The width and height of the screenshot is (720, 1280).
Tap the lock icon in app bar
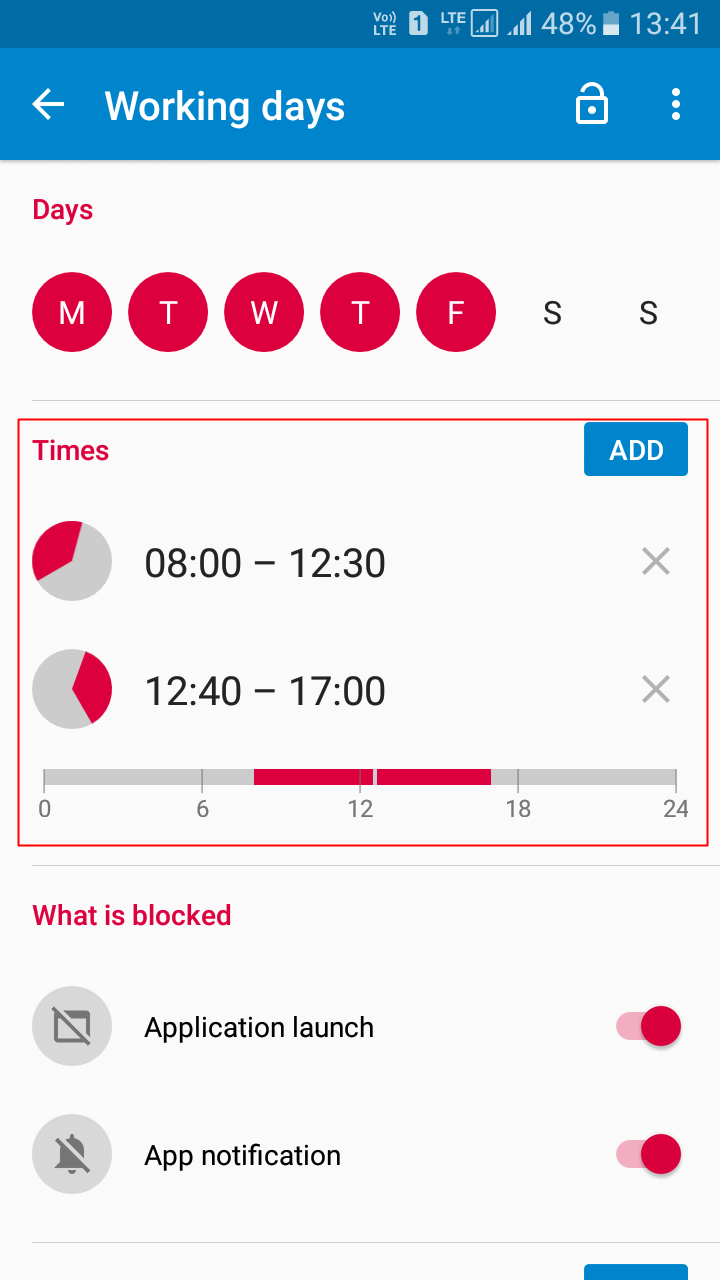(592, 104)
